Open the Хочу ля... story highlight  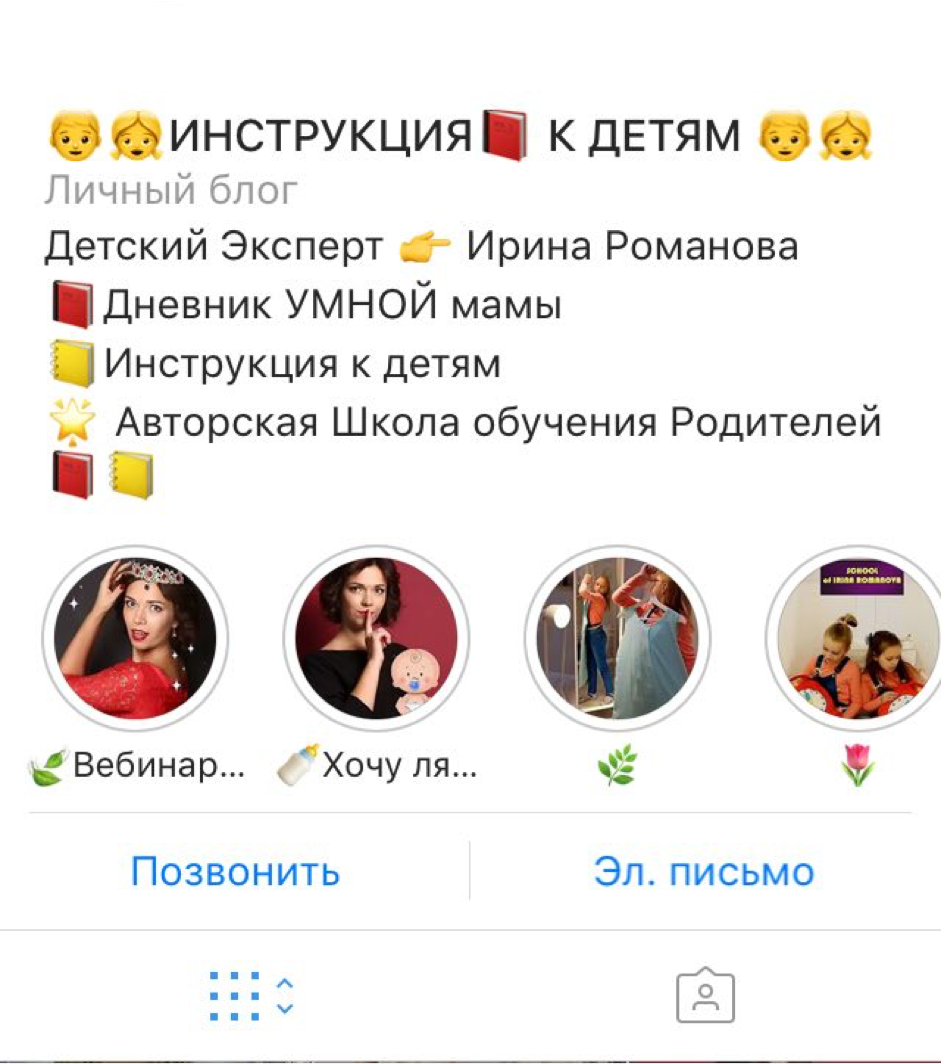click(x=376, y=638)
